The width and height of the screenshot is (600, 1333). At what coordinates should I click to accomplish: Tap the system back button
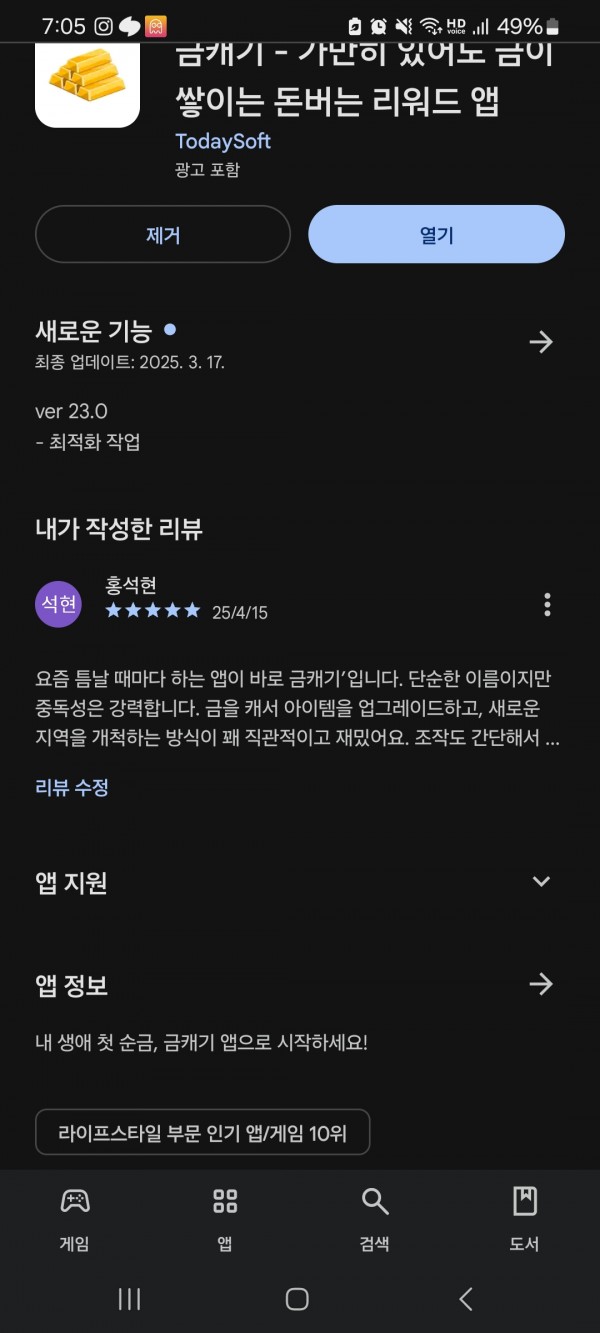466,1299
